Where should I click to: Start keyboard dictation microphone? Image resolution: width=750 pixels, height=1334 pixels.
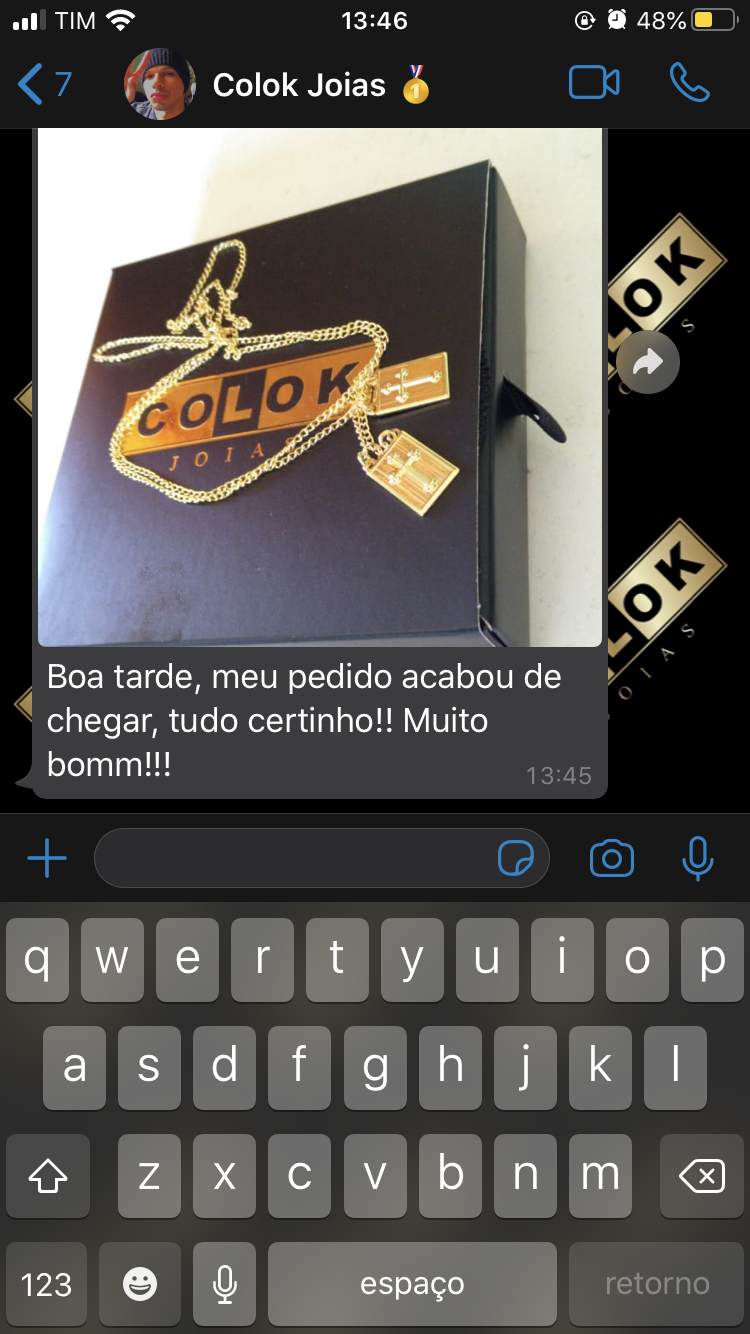(225, 1284)
